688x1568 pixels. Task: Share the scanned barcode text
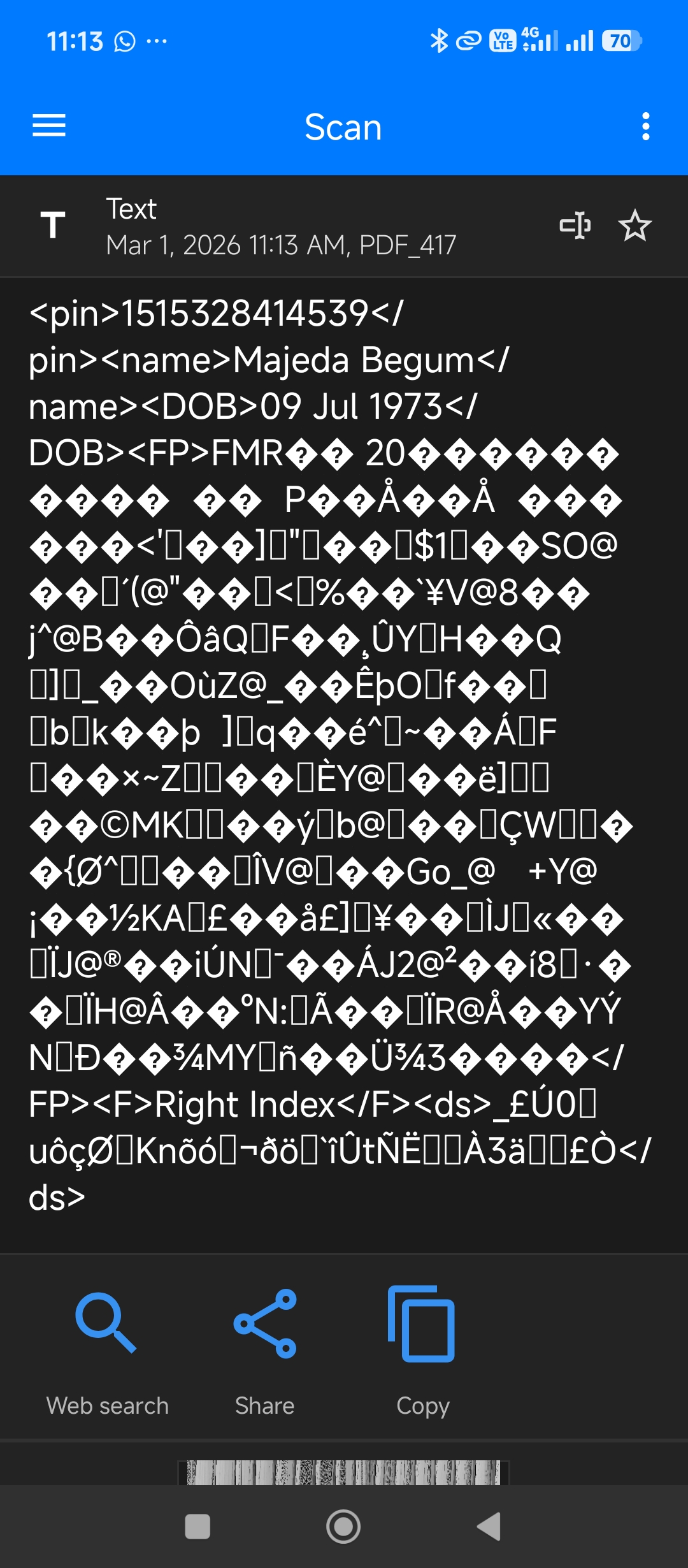[x=264, y=1351]
